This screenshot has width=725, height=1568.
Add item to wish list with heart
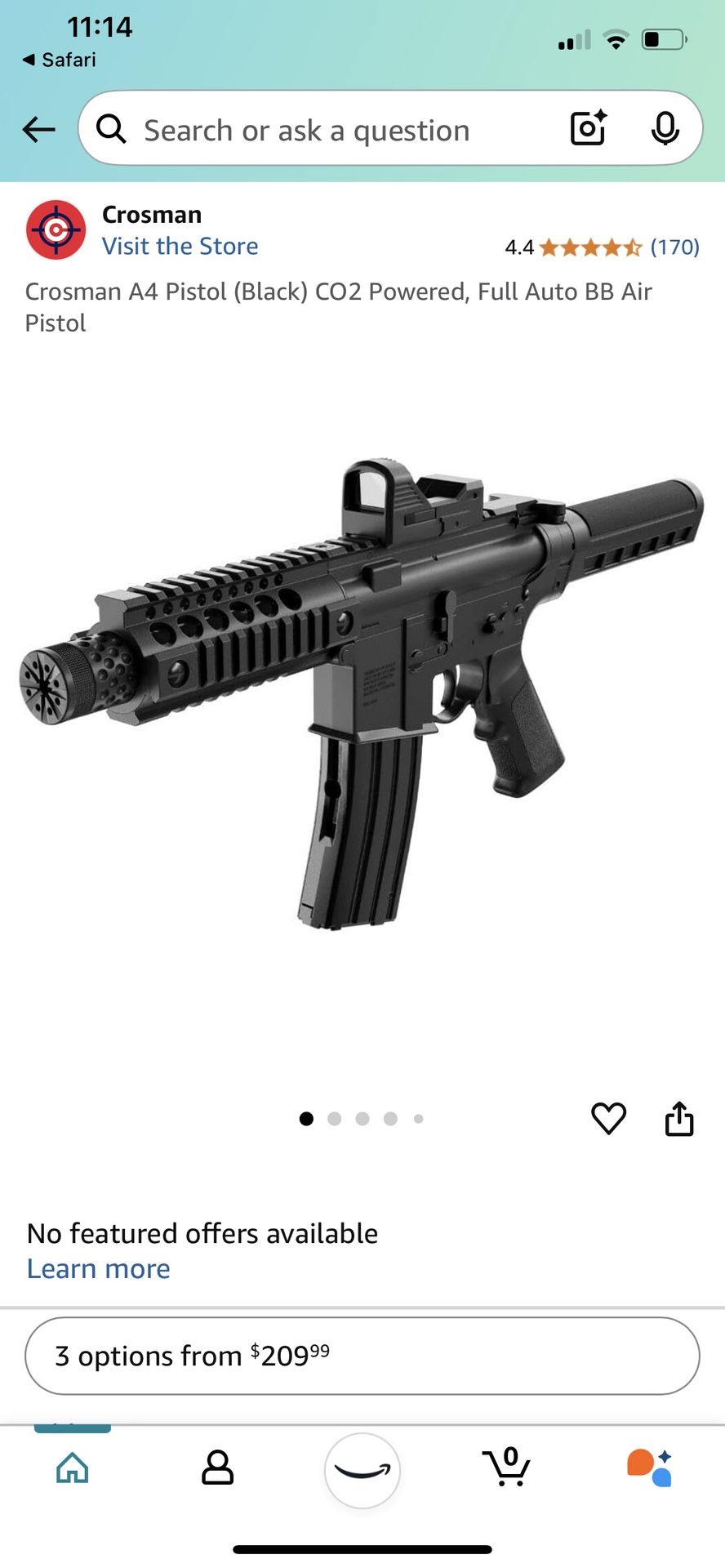coord(608,1118)
